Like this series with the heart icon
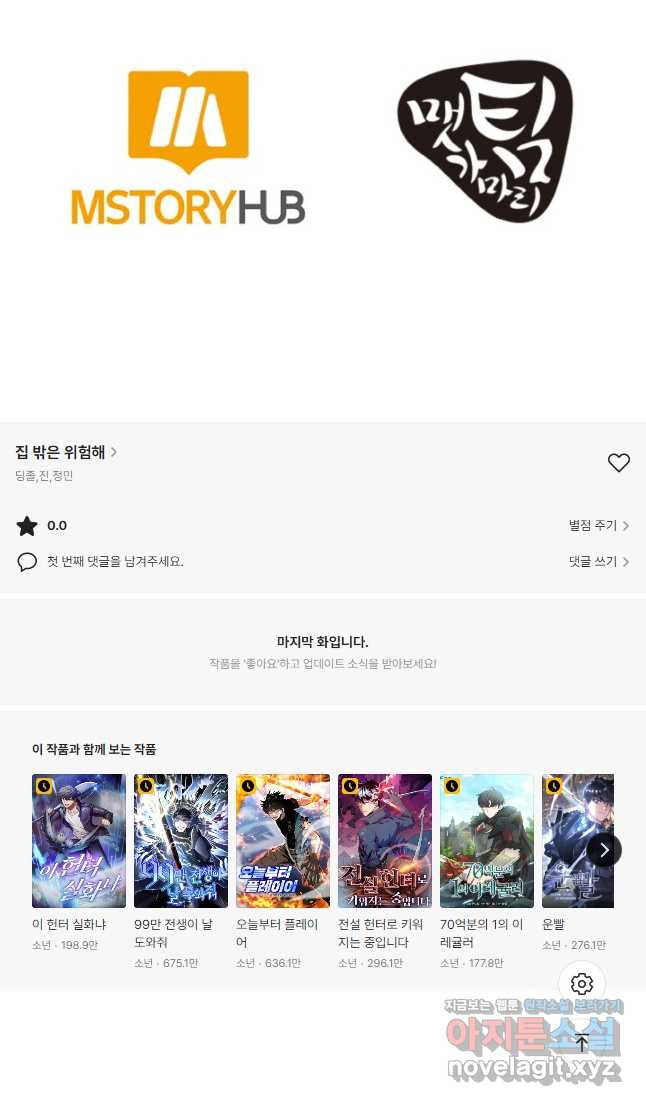 coord(619,462)
